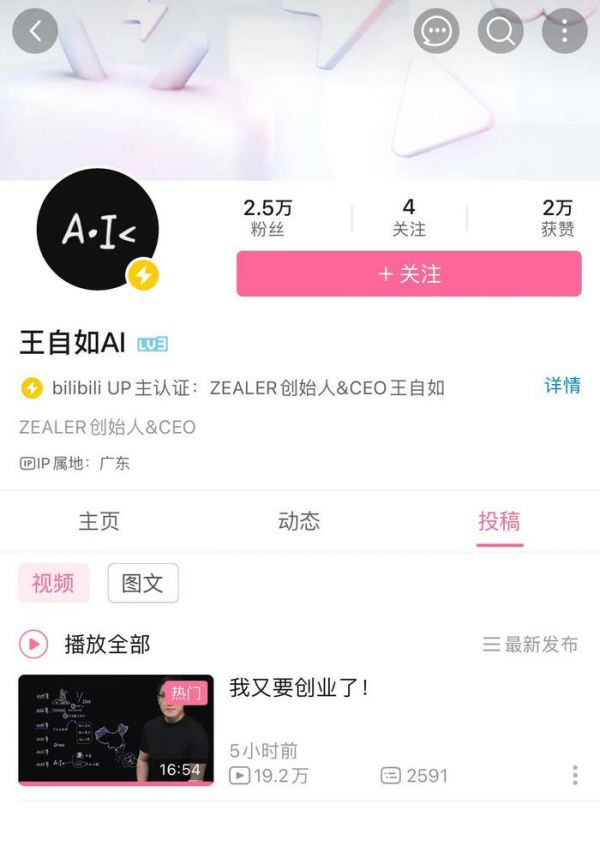Image resolution: width=600 pixels, height=846 pixels.
Task: View the 关注 following list
Action: point(409,218)
